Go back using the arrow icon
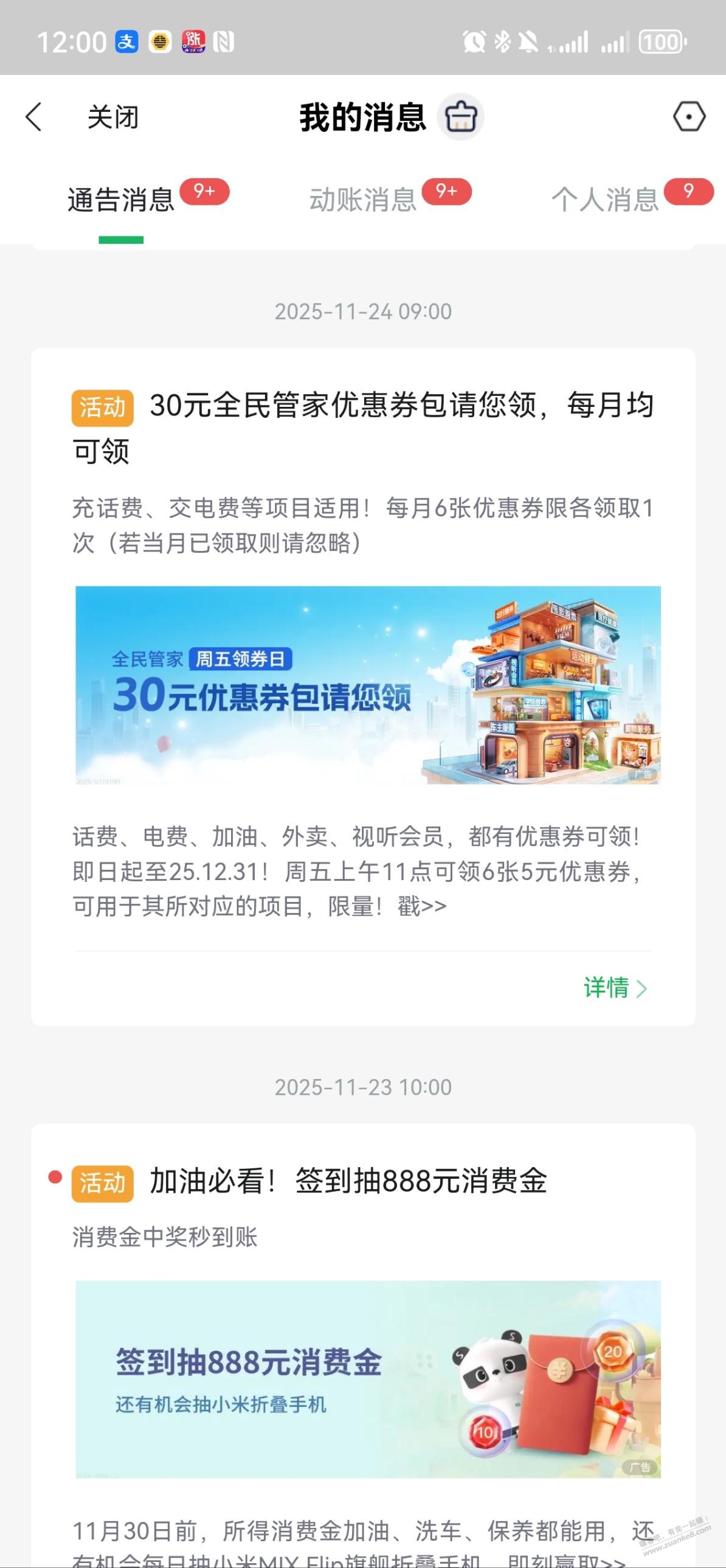The height and width of the screenshot is (1568, 726). coord(34,116)
